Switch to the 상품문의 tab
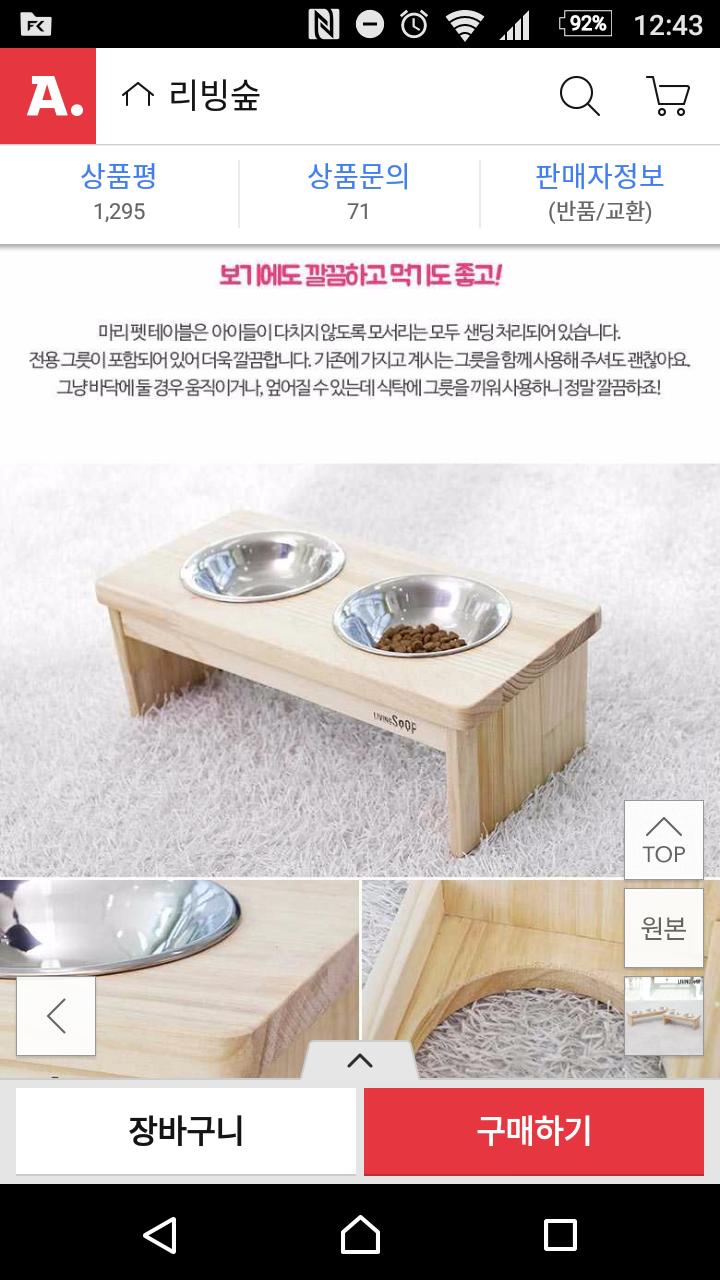Image resolution: width=720 pixels, height=1280 pixels. (359, 192)
